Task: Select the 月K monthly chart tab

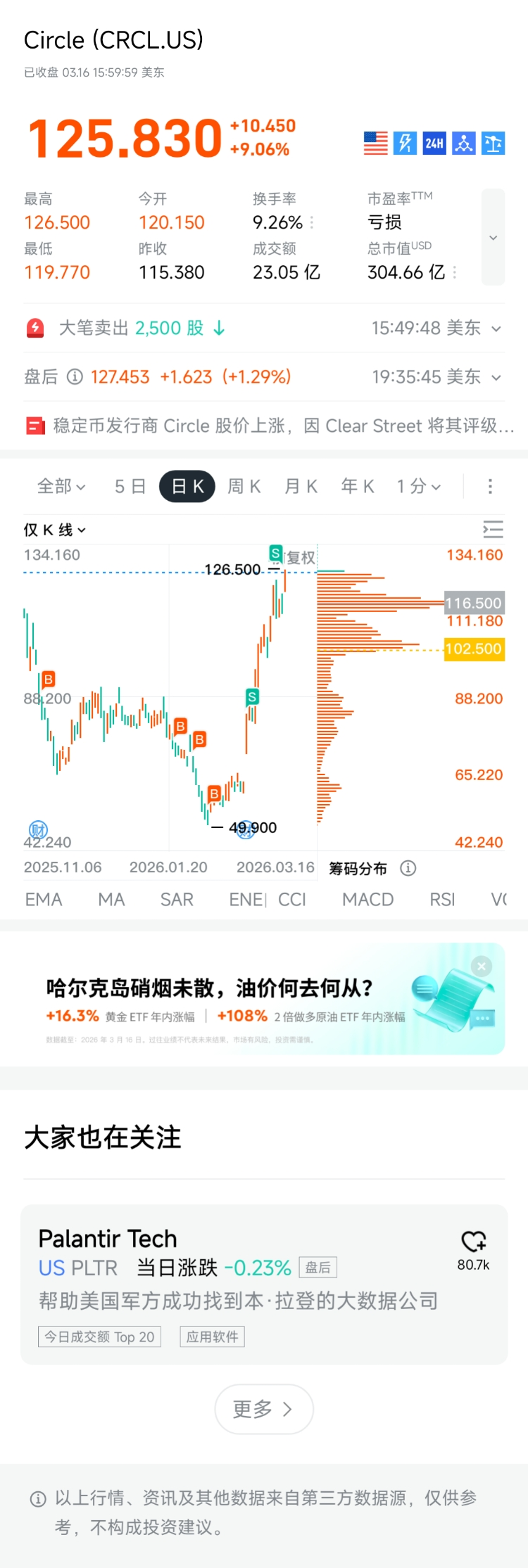Action: pyautogui.click(x=301, y=486)
